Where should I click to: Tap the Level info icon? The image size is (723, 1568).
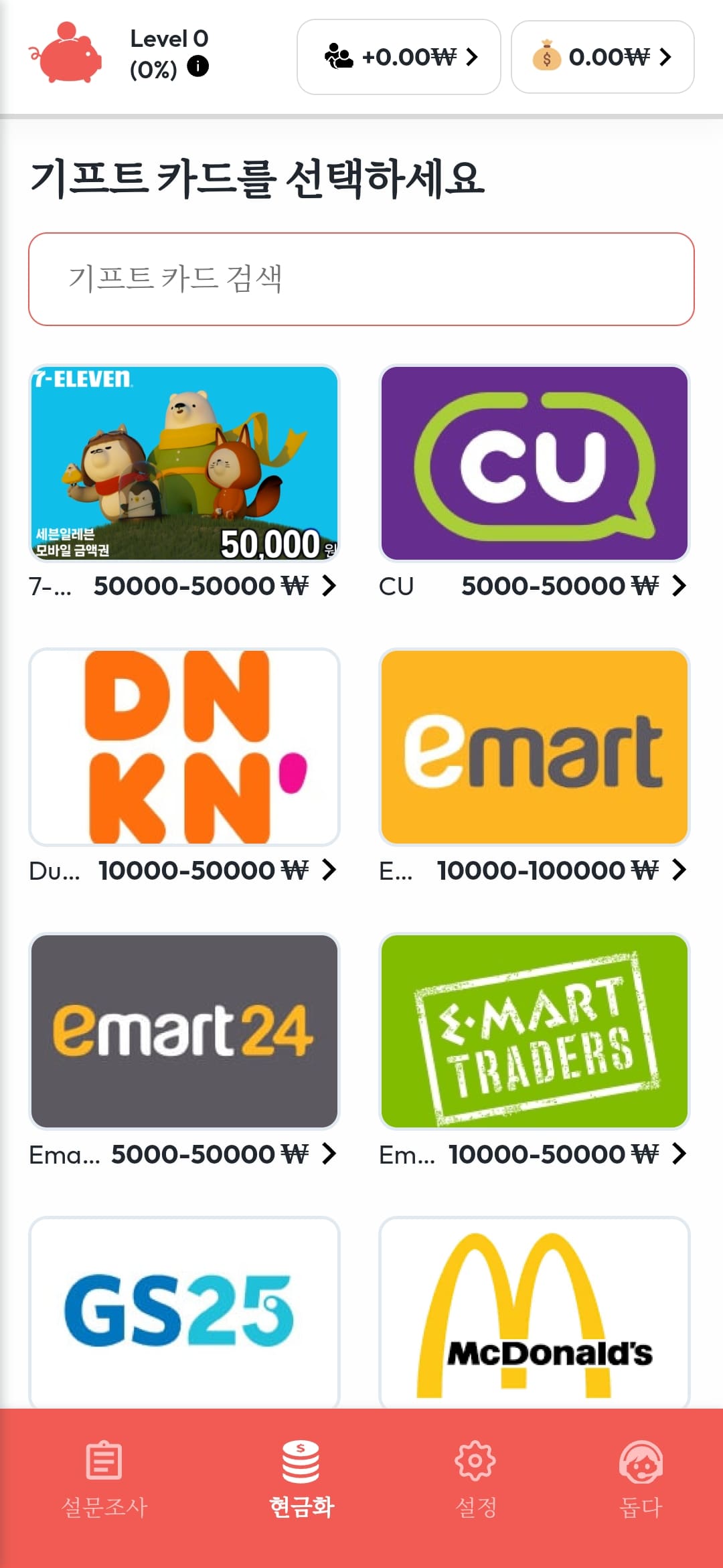click(198, 66)
